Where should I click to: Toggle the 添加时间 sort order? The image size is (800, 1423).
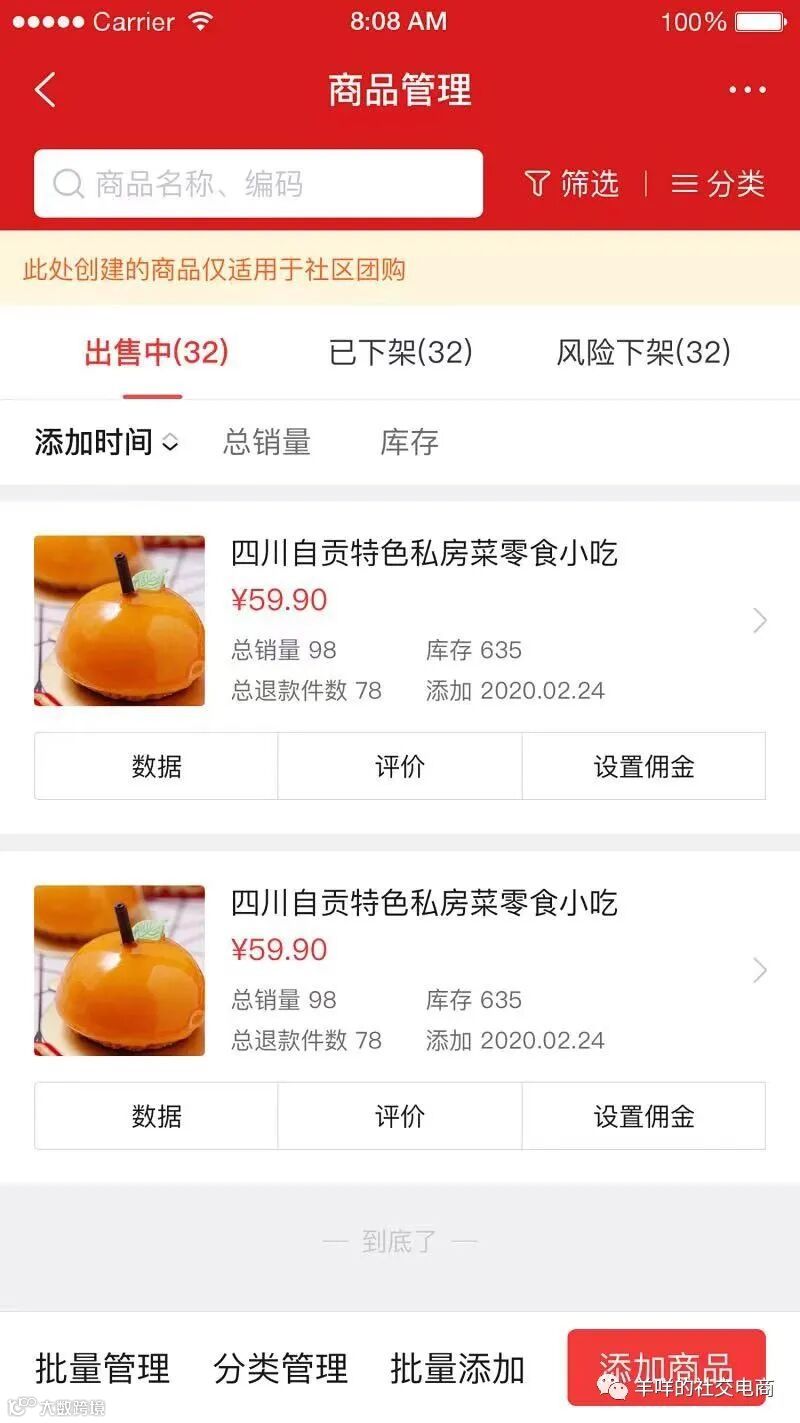106,442
